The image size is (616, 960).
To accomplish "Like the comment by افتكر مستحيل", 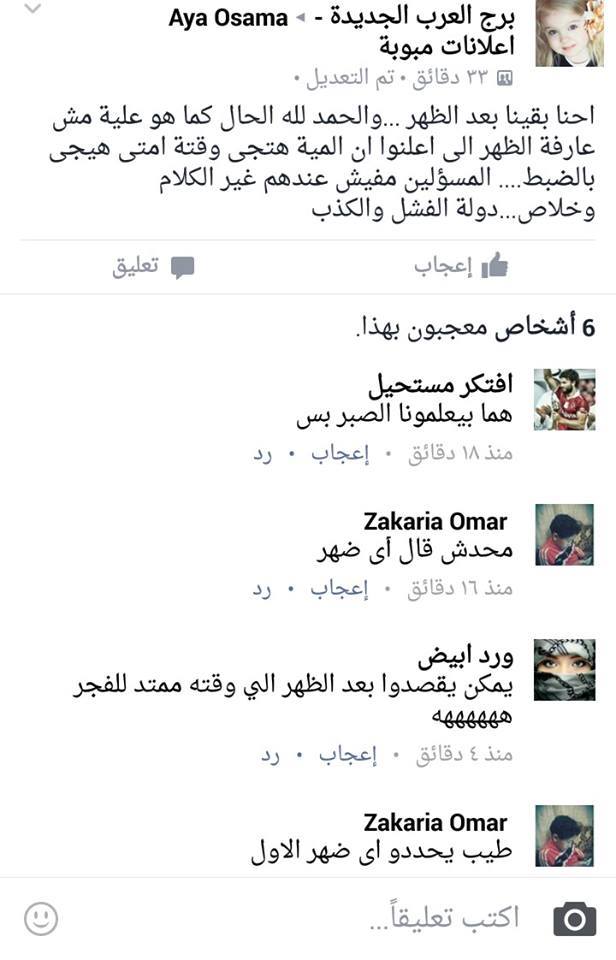I will [339, 454].
